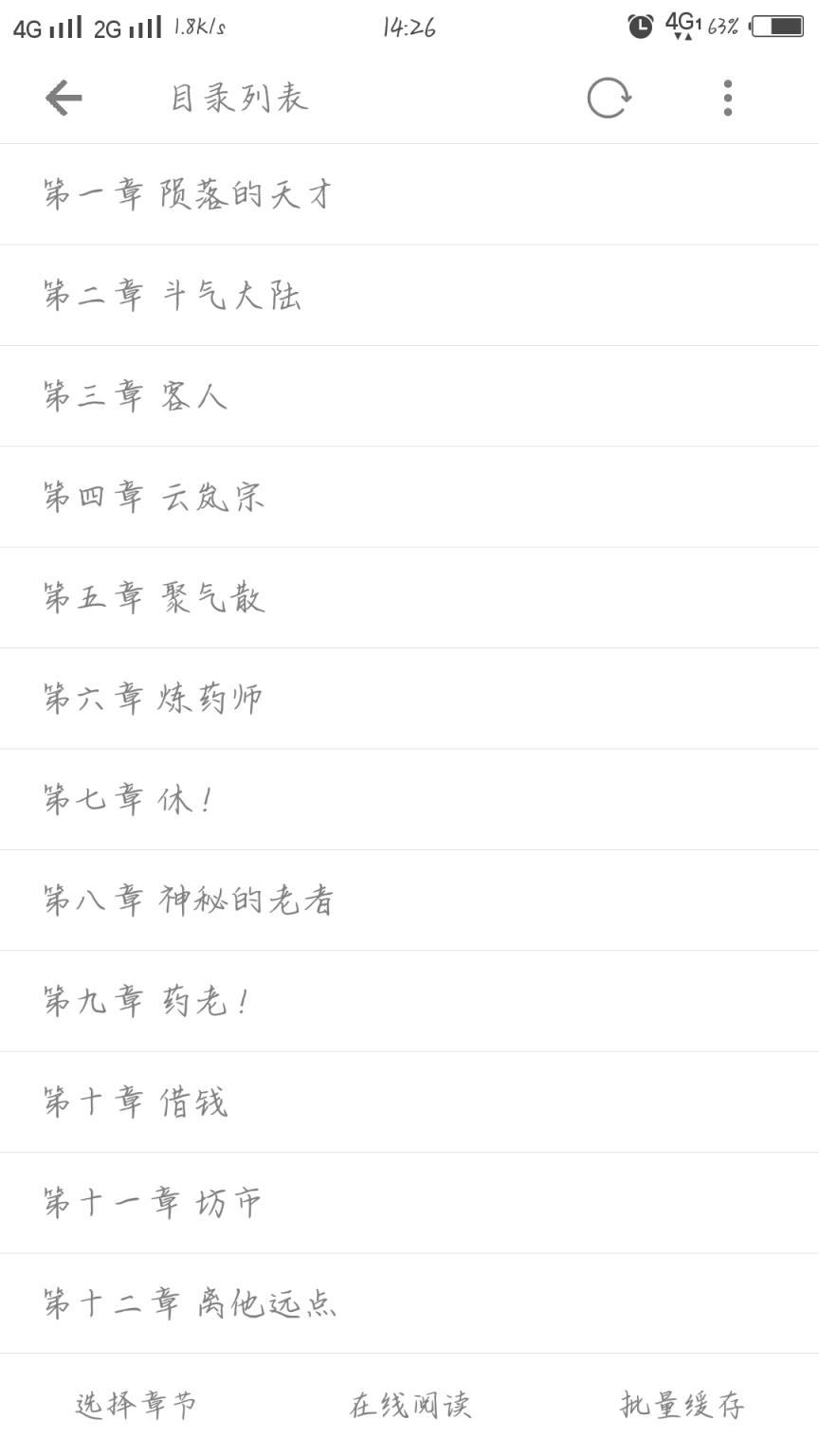Tap the 4G signal indicator icon

[x=679, y=26]
